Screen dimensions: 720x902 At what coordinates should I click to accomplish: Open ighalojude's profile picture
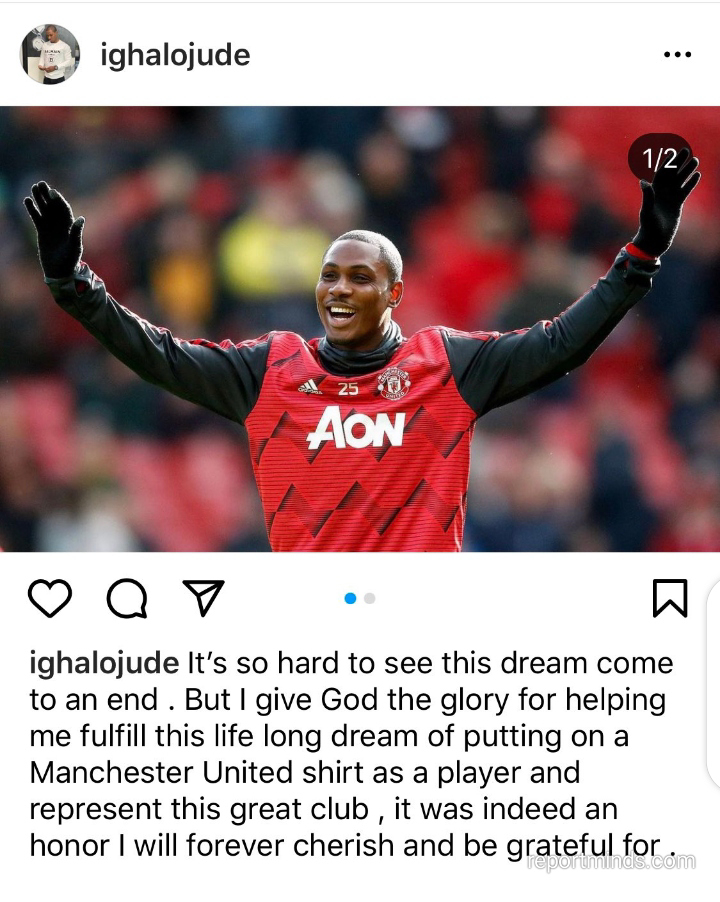[x=49, y=54]
